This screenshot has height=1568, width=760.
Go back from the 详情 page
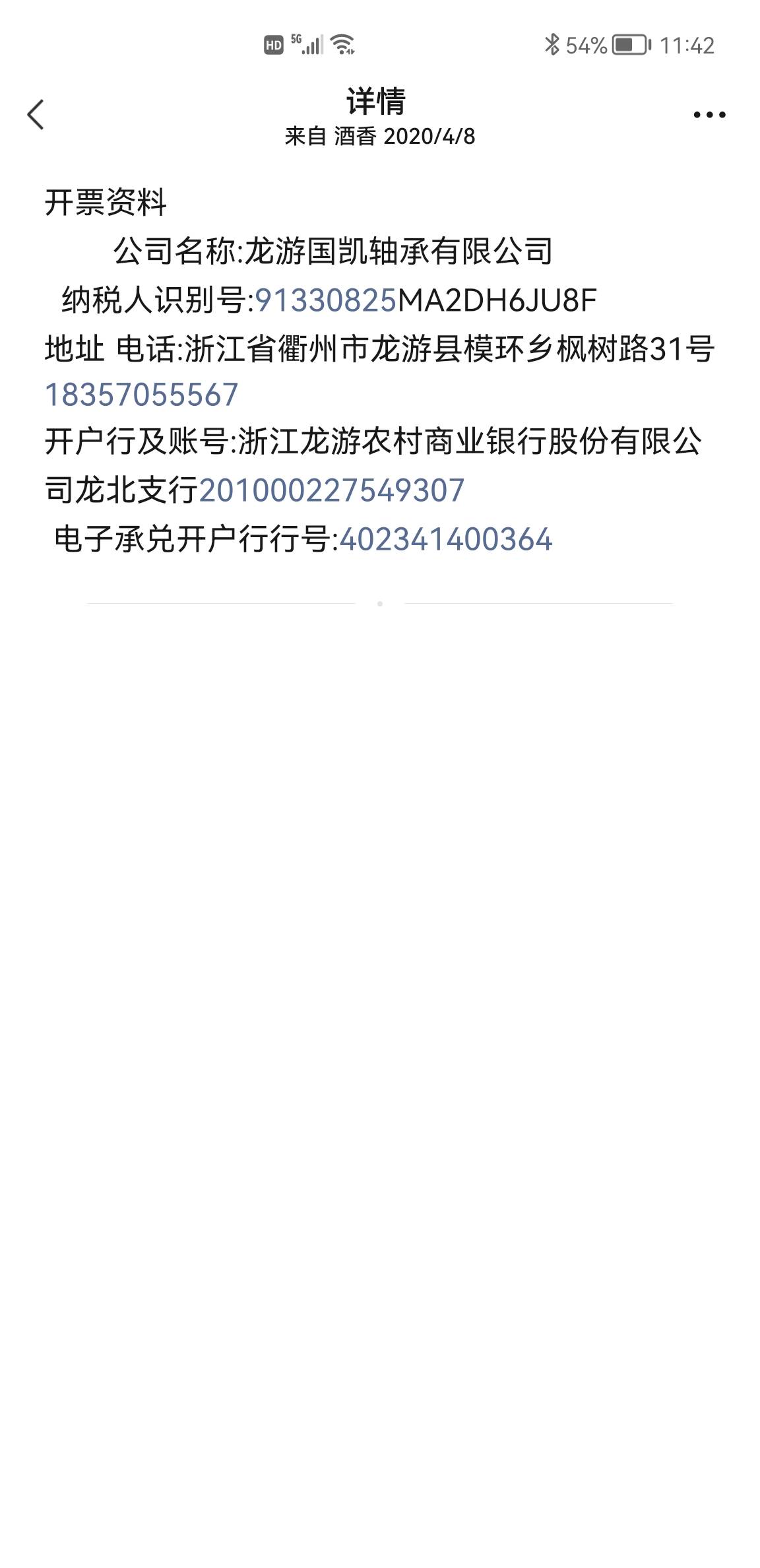point(36,115)
